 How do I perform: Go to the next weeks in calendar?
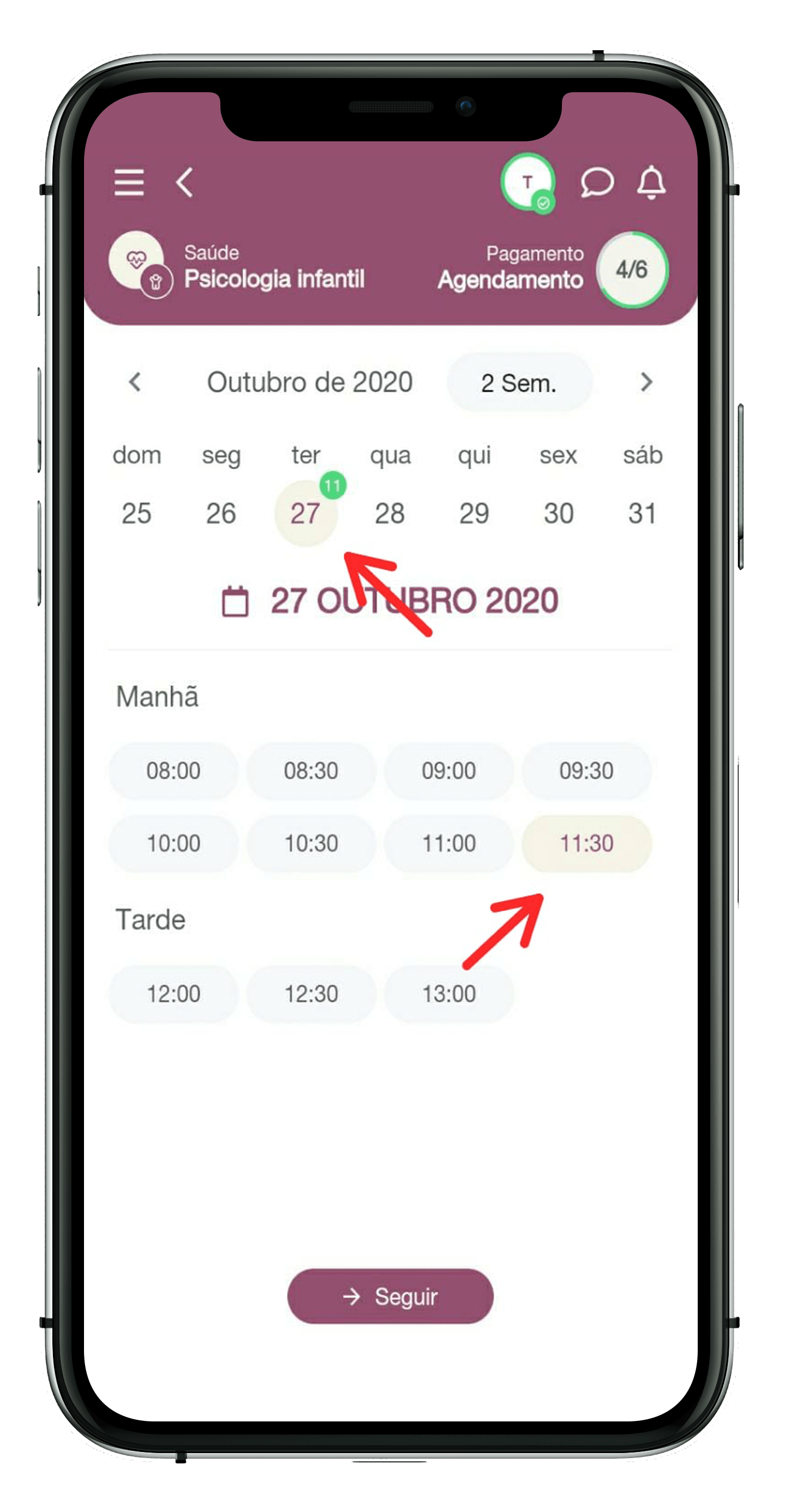(x=646, y=382)
